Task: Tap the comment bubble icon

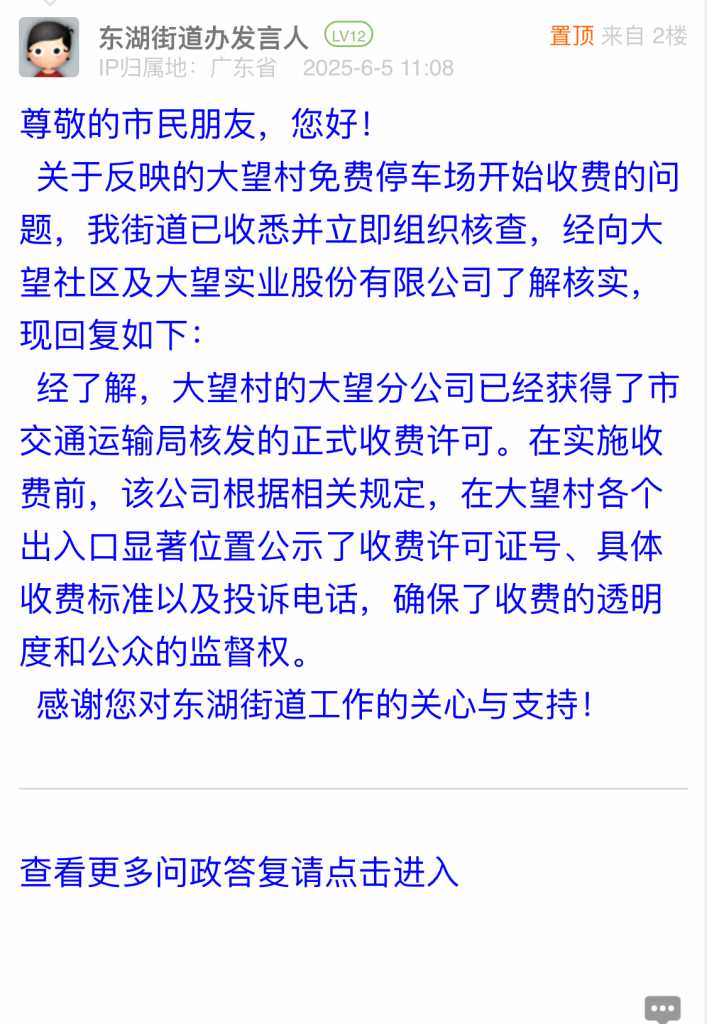Action: (662, 1009)
